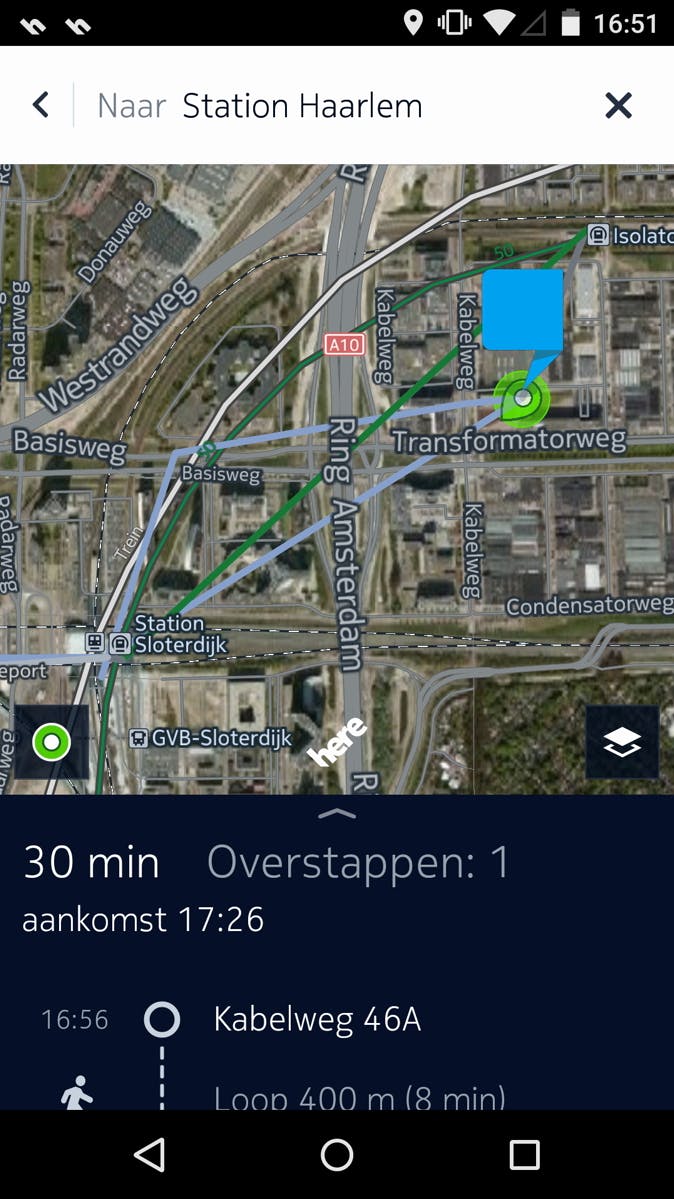Open the Kabelweg 46A departure step
The height and width of the screenshot is (1199, 674).
point(317,1020)
